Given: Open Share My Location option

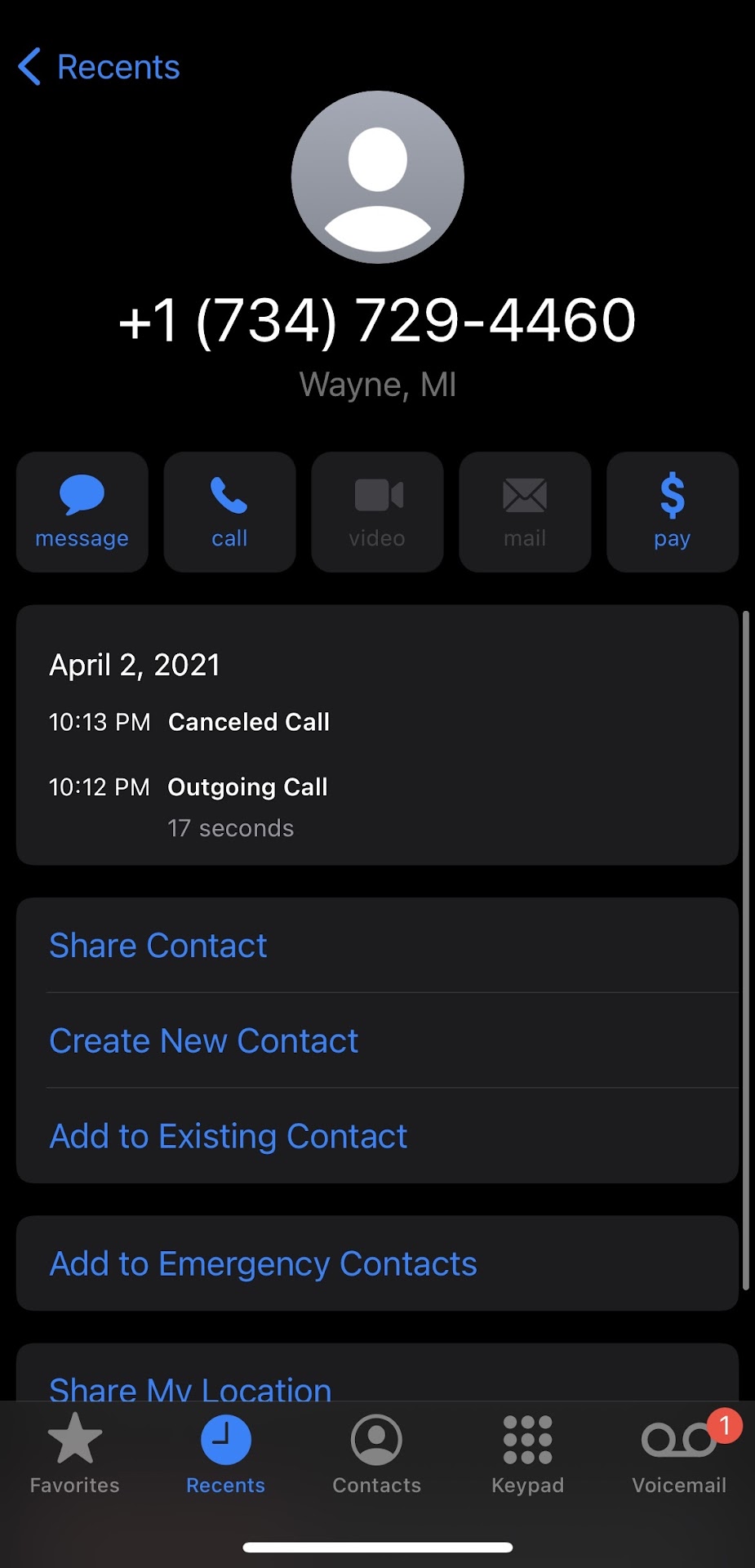Looking at the screenshot, I should pos(190,1387).
